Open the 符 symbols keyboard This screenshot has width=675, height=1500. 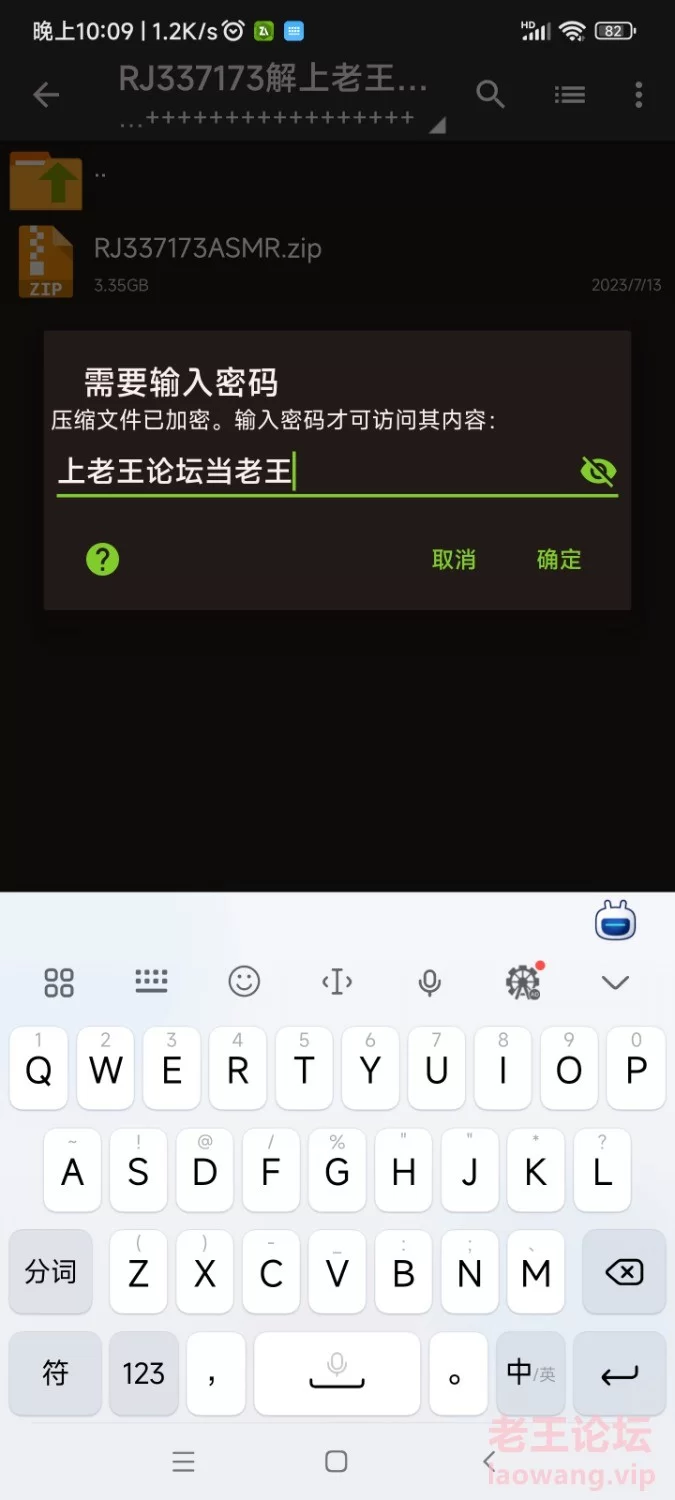pyautogui.click(x=55, y=1373)
